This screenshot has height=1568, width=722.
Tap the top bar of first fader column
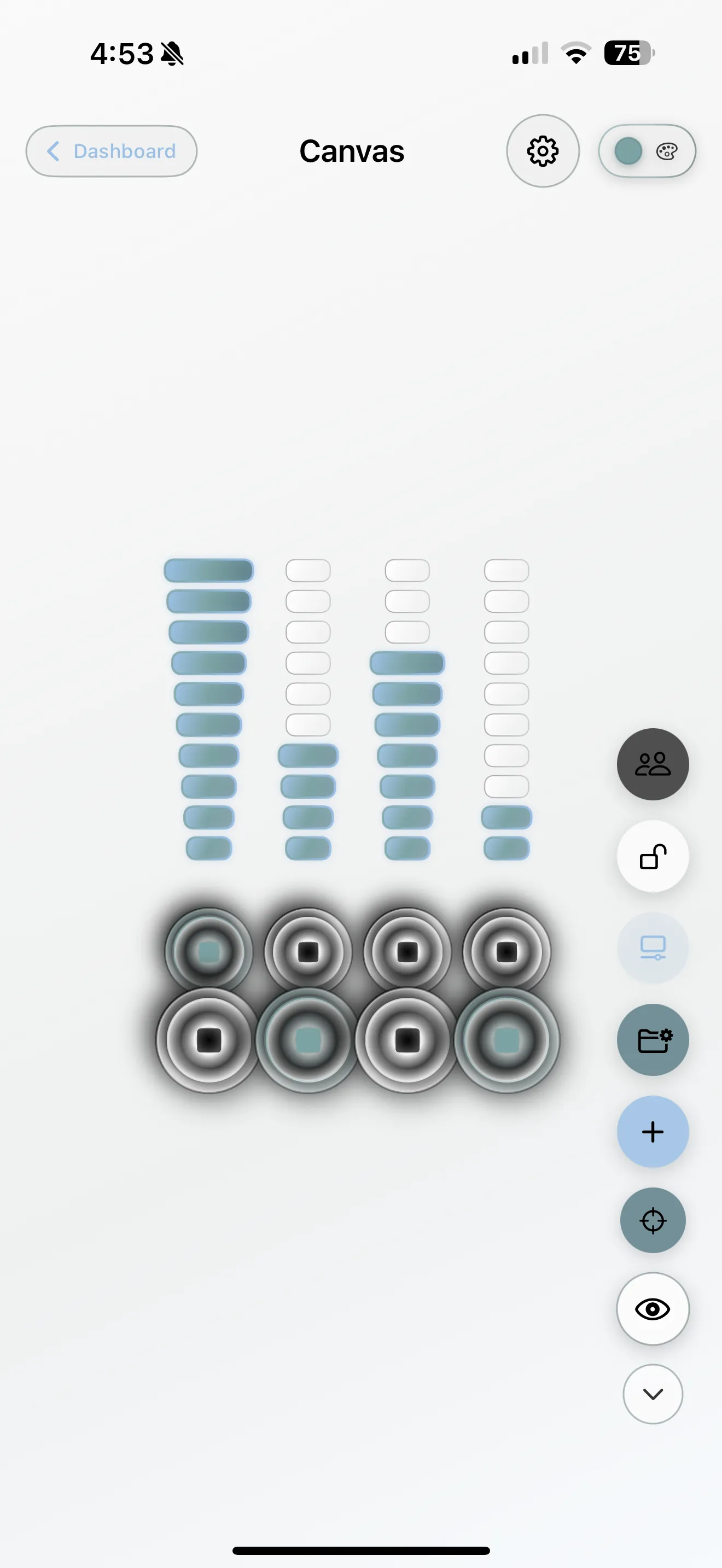click(209, 570)
